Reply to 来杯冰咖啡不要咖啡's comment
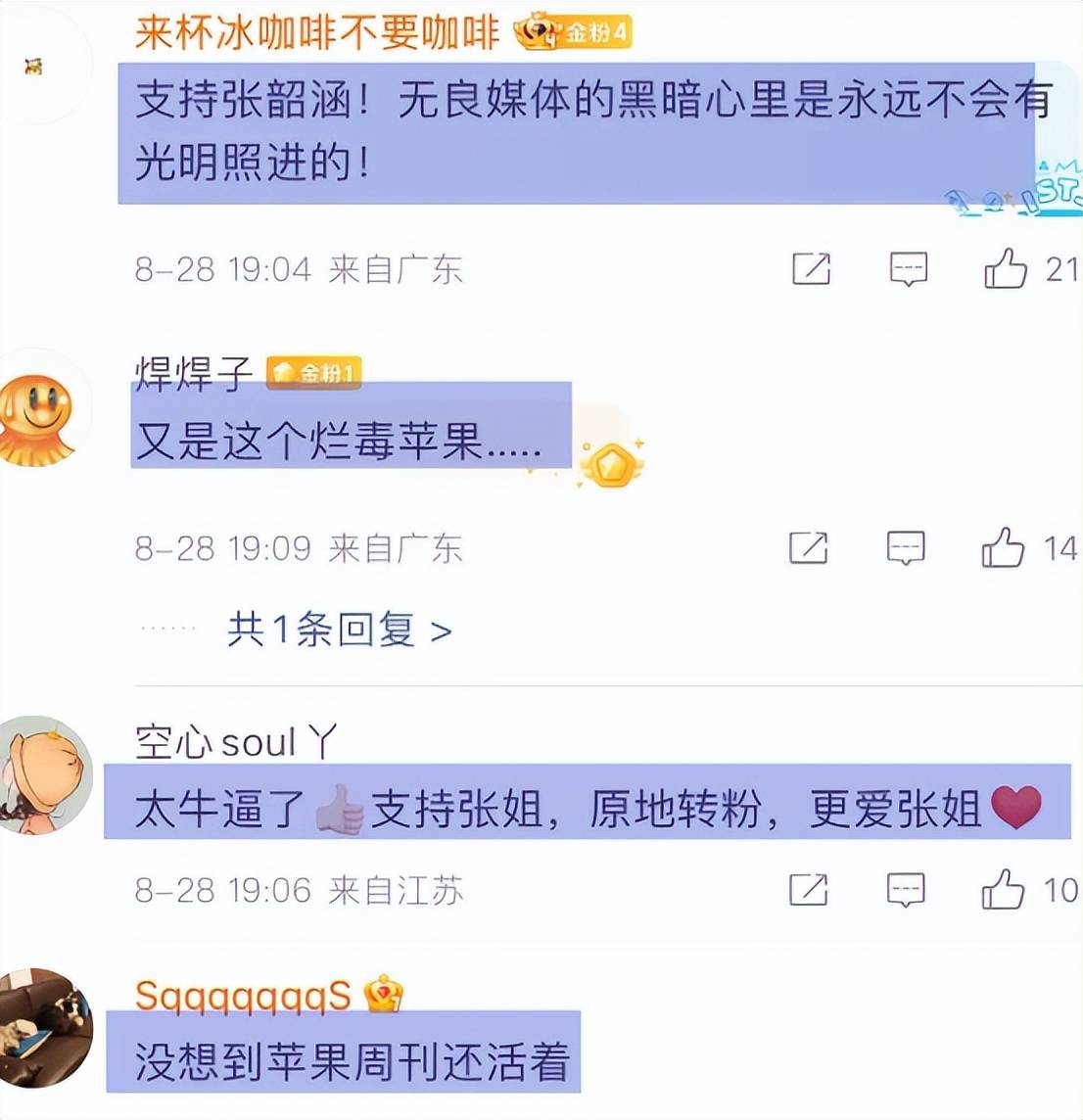This screenshot has width=1083, height=1120. click(908, 268)
